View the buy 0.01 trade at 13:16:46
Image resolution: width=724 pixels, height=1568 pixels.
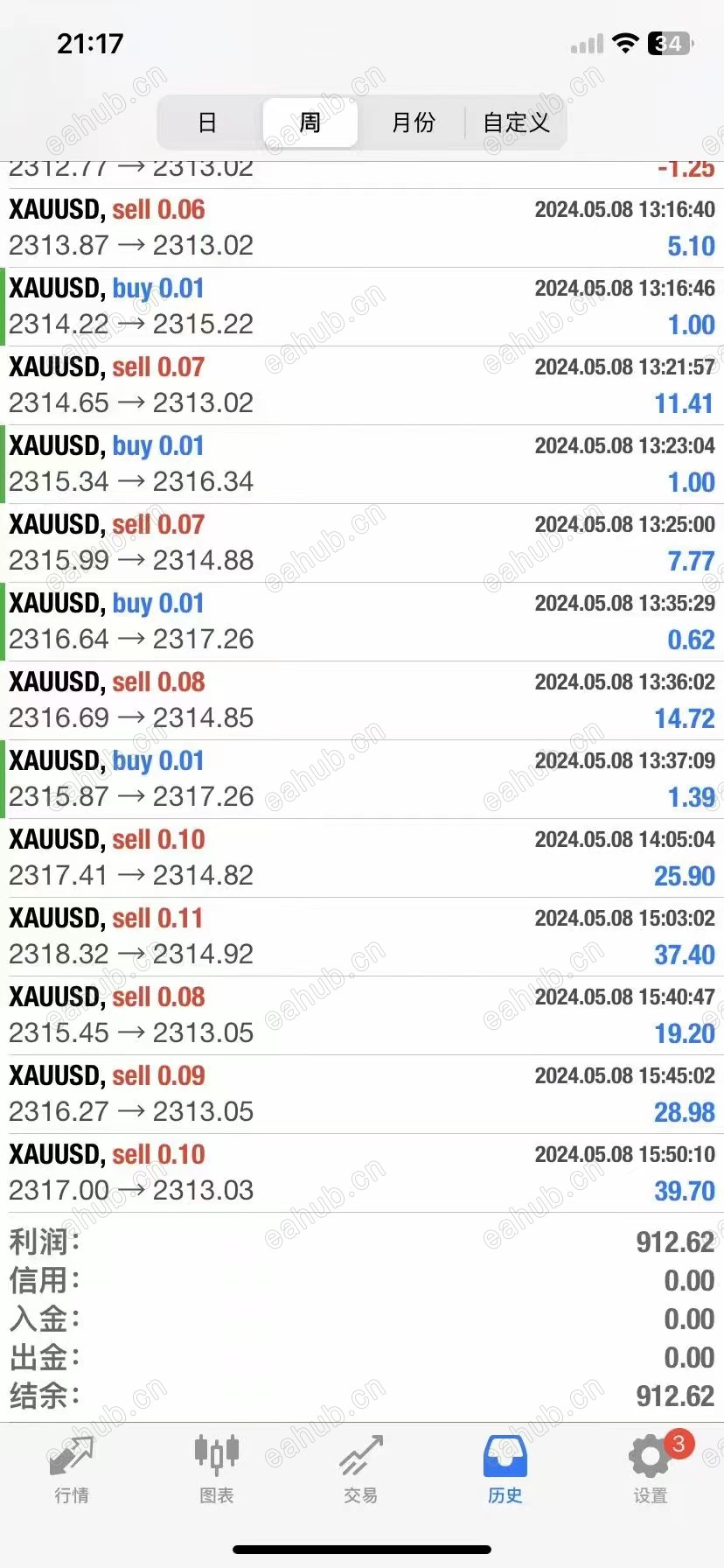(362, 306)
